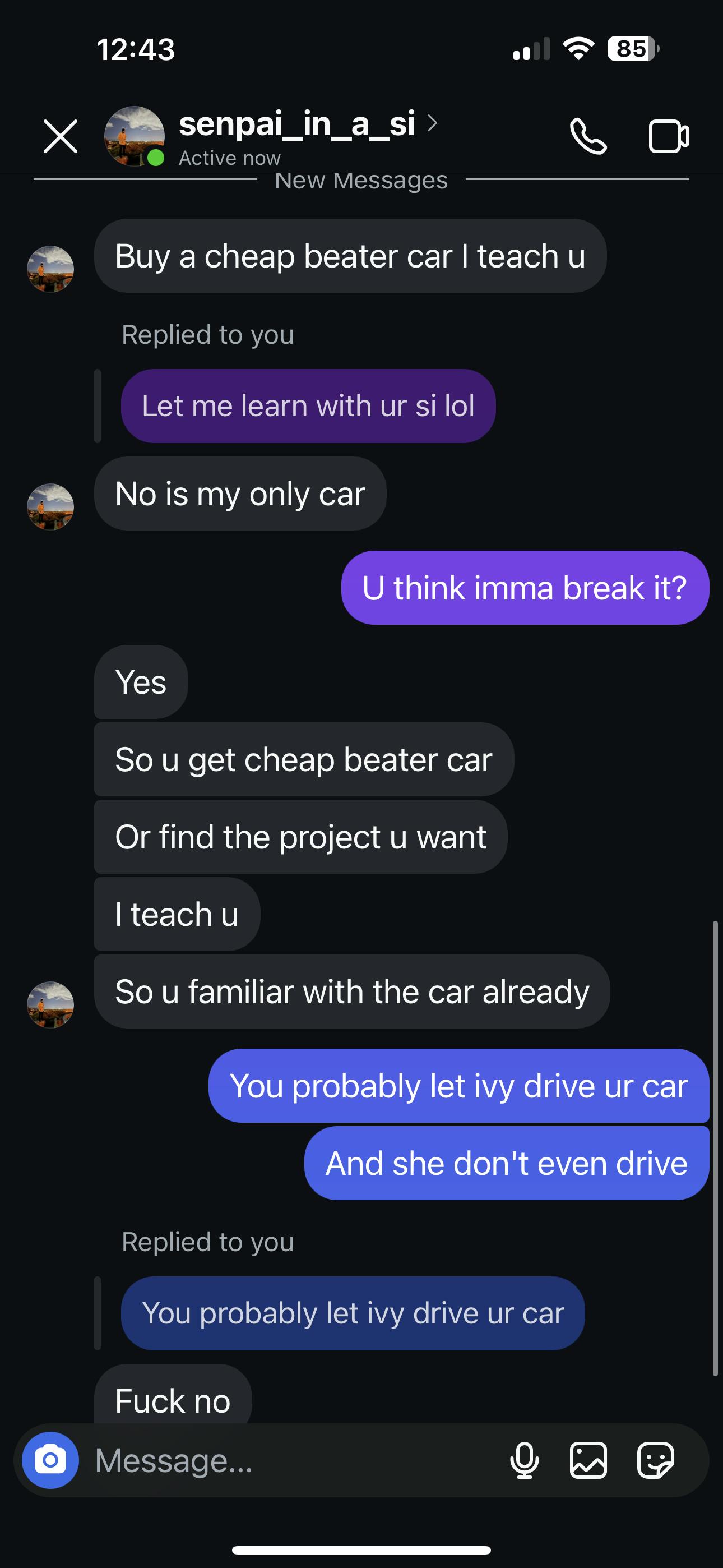
Task: Open senpai_in_a_si profile details from the header
Action: point(298,125)
